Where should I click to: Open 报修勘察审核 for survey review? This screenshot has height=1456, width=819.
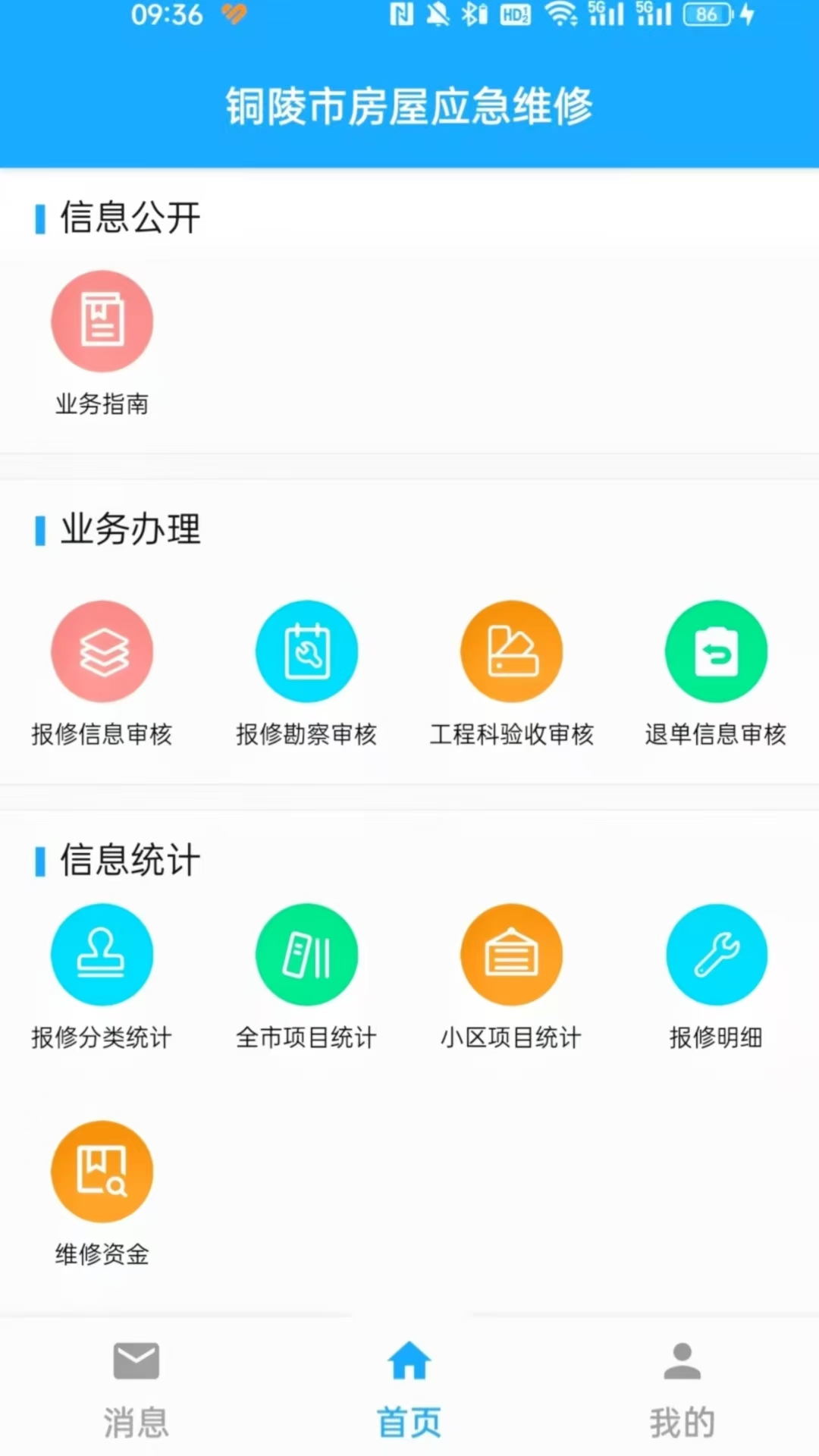(x=307, y=651)
